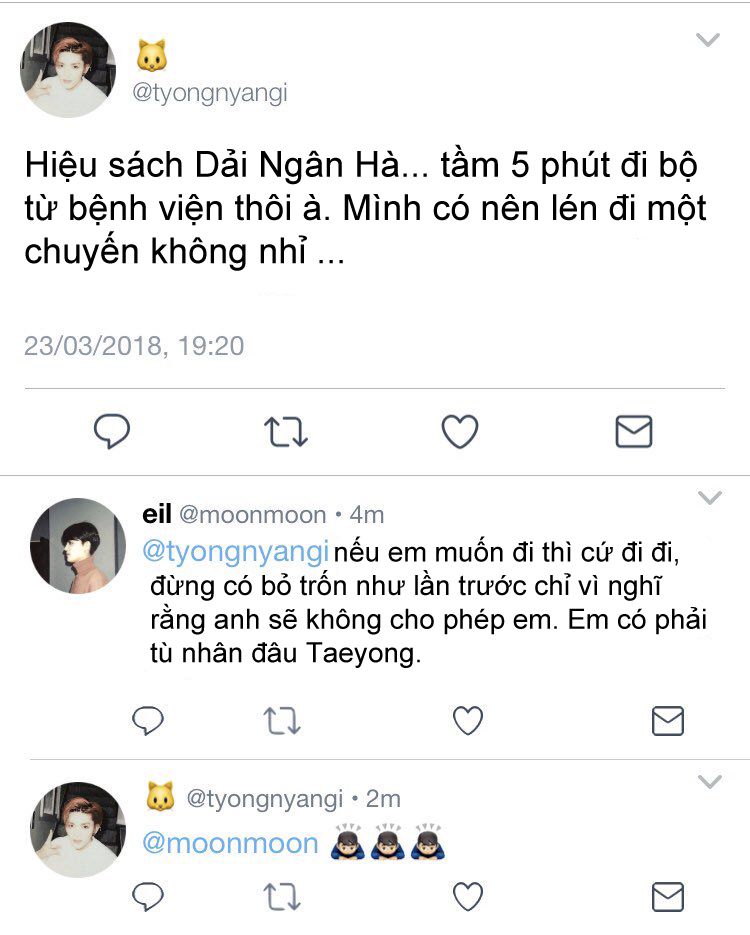This screenshot has height=935, width=750.
Task: Send the main tweet via direct message
Action: (x=633, y=431)
